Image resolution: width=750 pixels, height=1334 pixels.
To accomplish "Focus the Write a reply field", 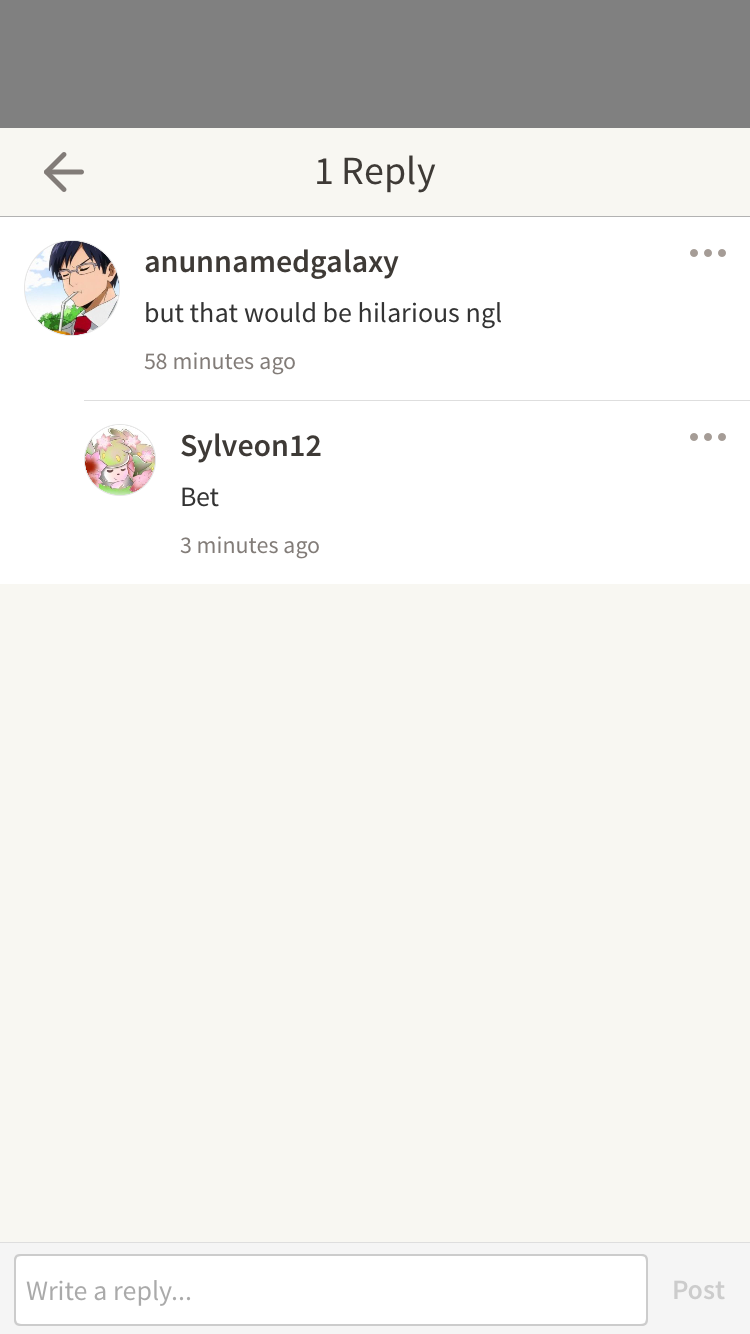I will coord(330,1290).
